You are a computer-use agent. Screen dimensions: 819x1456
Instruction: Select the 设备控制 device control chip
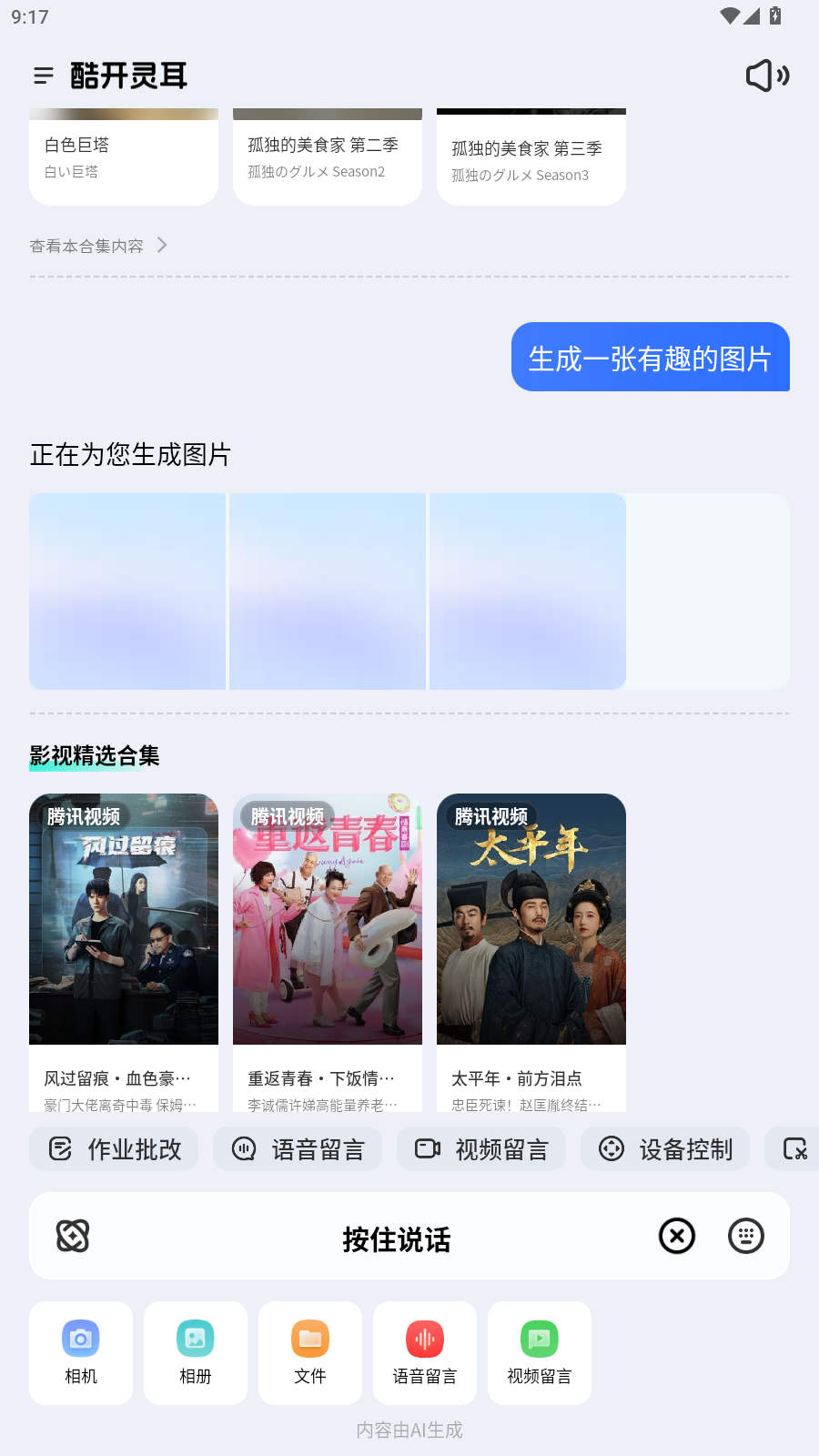(x=665, y=1148)
